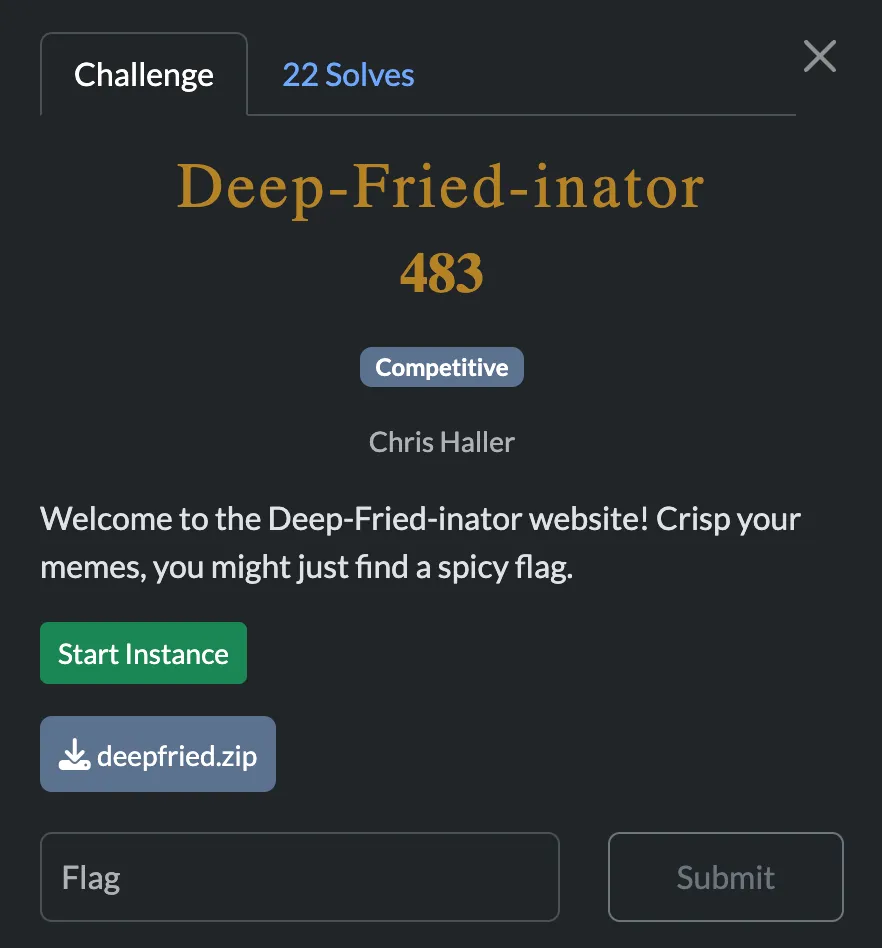Launch an instance with Start Instance
Viewport: 882px width, 948px height.
click(x=143, y=653)
